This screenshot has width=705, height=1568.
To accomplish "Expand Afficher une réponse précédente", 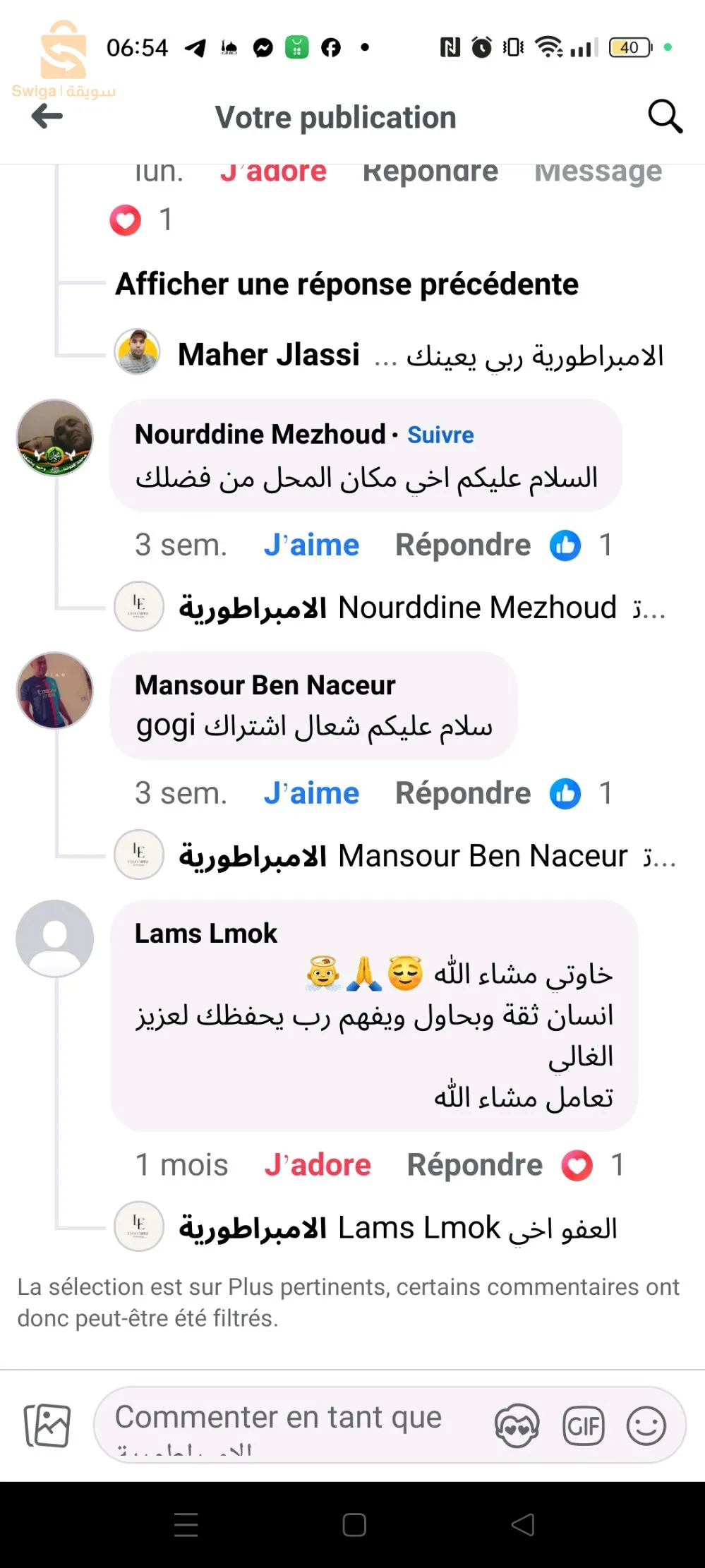I will tap(347, 284).
